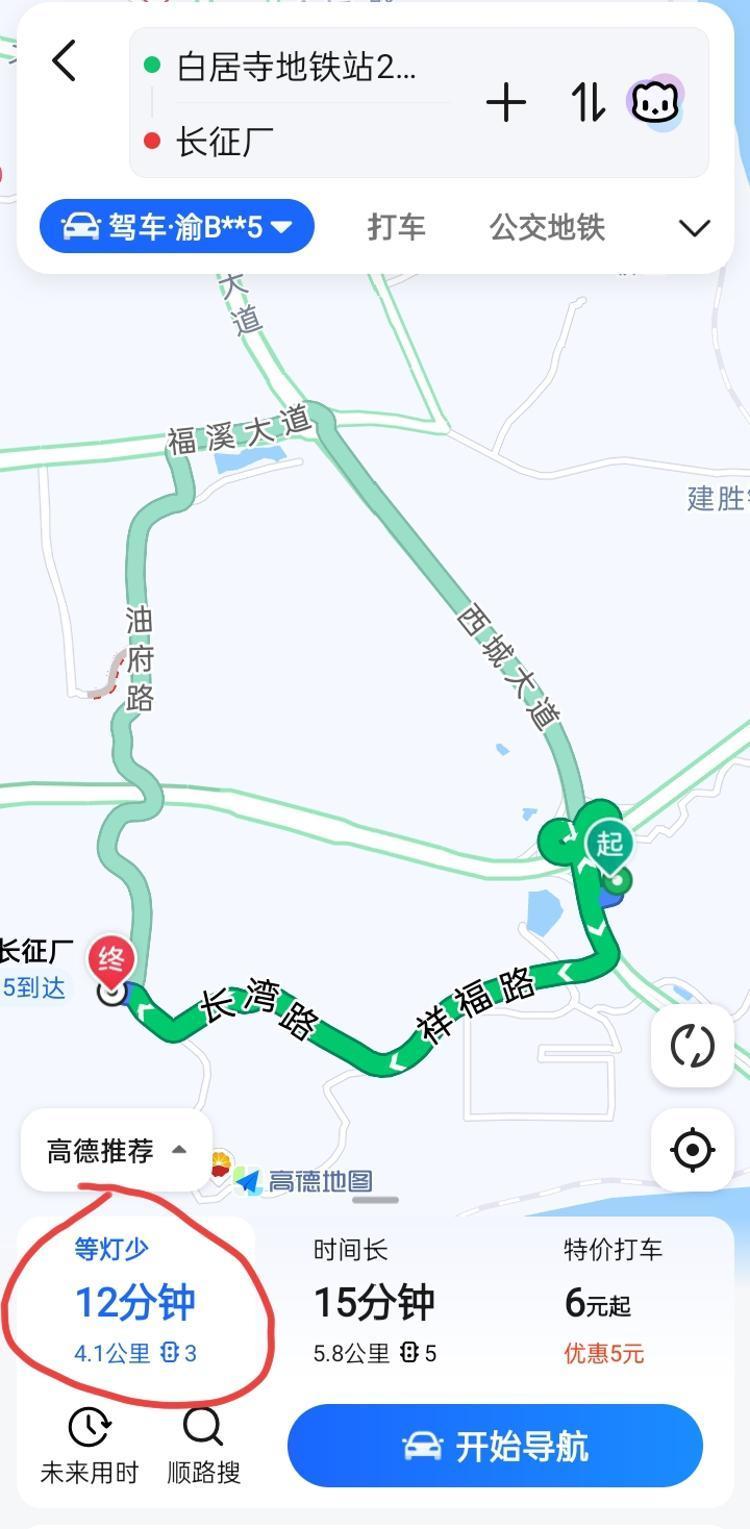Refresh the route with the circular arrows
The height and width of the screenshot is (1529, 750).
point(692,1047)
